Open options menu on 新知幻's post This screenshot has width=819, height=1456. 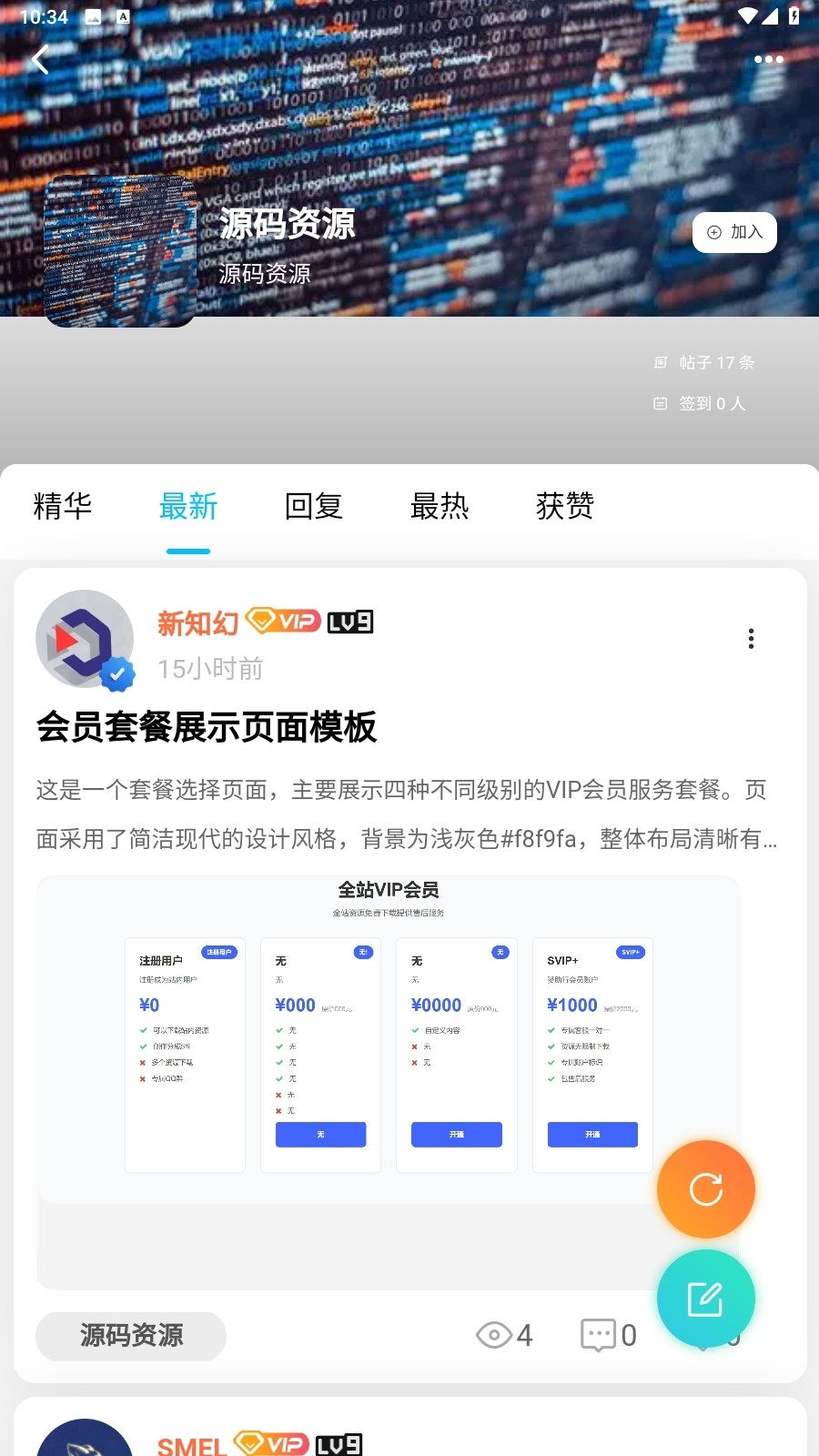(751, 639)
